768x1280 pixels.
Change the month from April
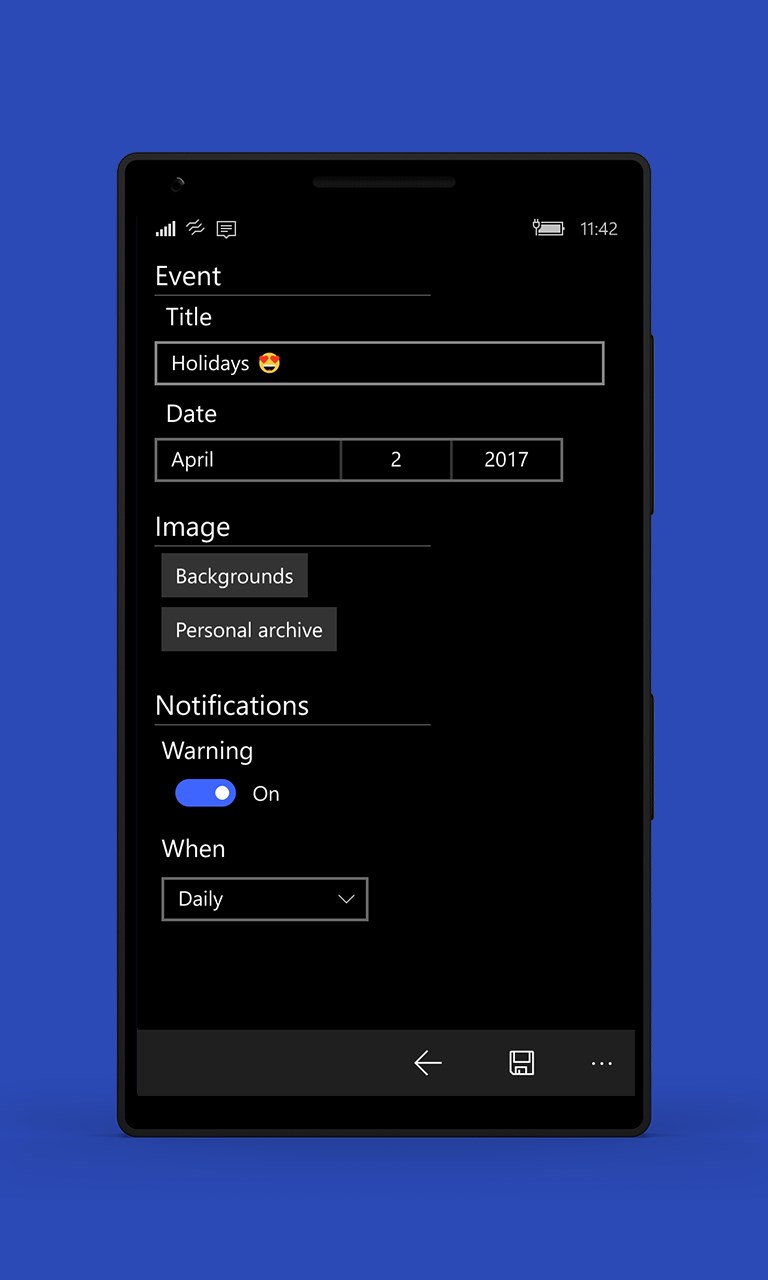[248, 460]
